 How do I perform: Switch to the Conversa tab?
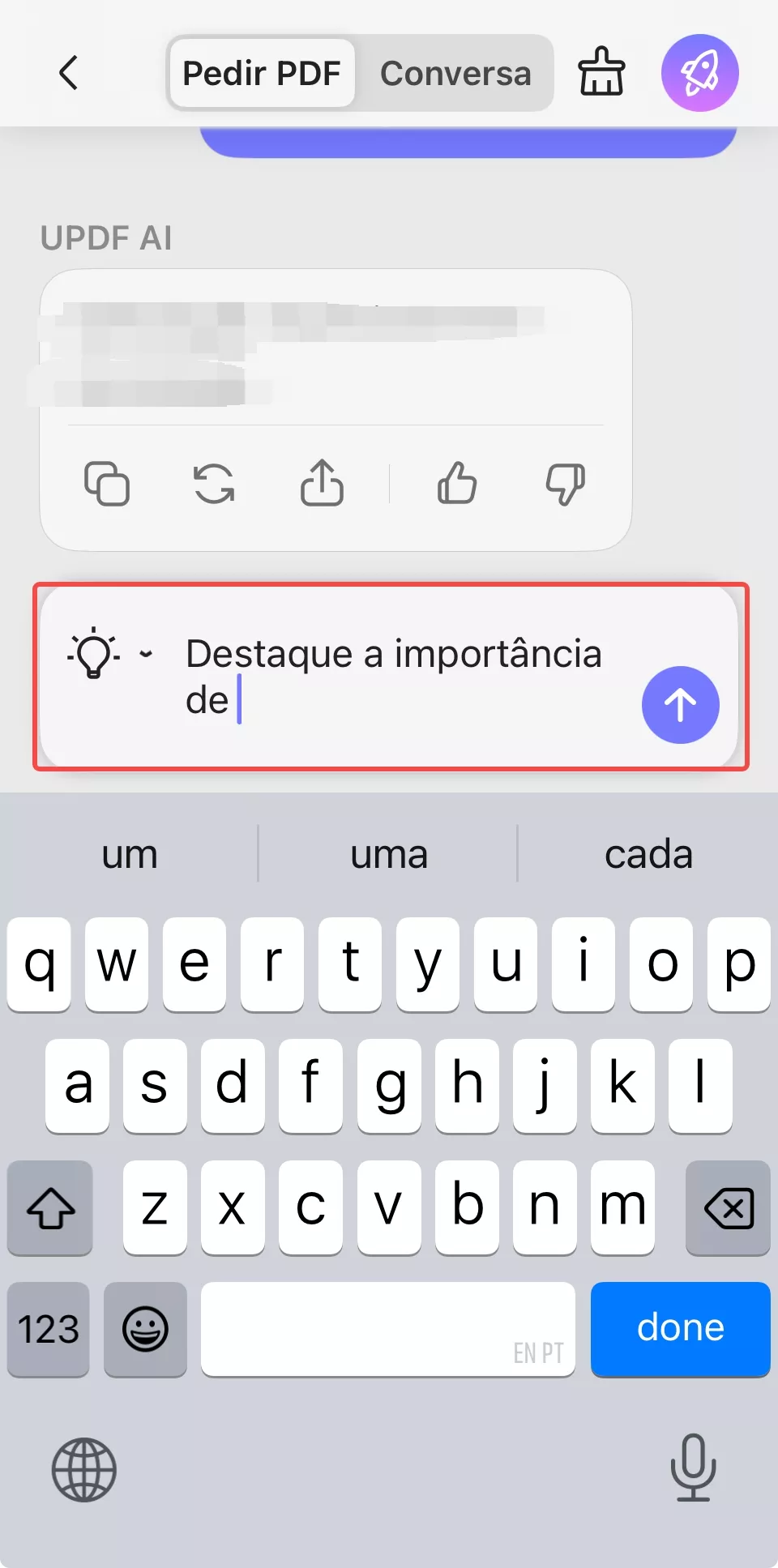tap(455, 72)
